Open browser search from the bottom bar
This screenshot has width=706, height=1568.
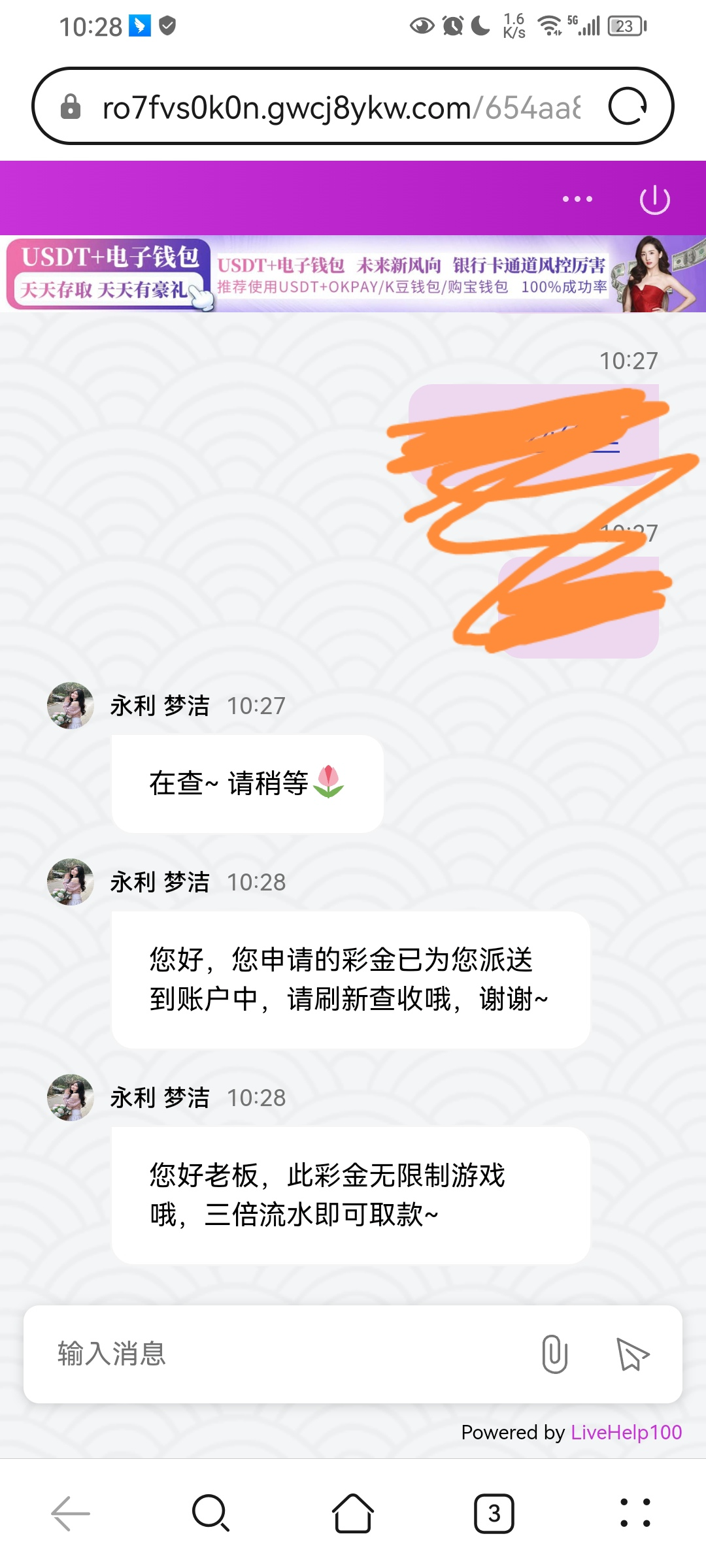[x=210, y=1513]
